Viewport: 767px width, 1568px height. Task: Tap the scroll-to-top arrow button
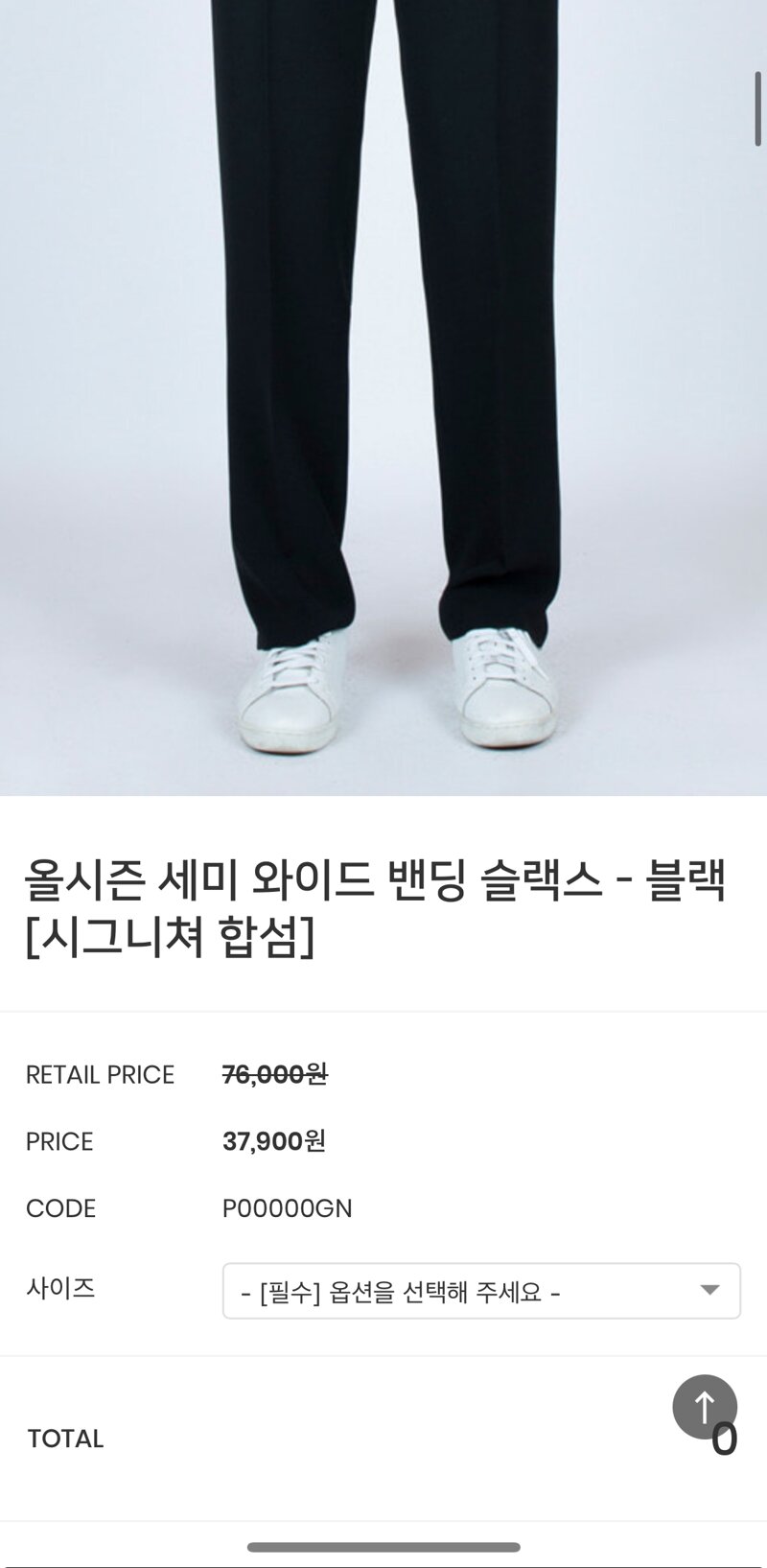tap(705, 1406)
